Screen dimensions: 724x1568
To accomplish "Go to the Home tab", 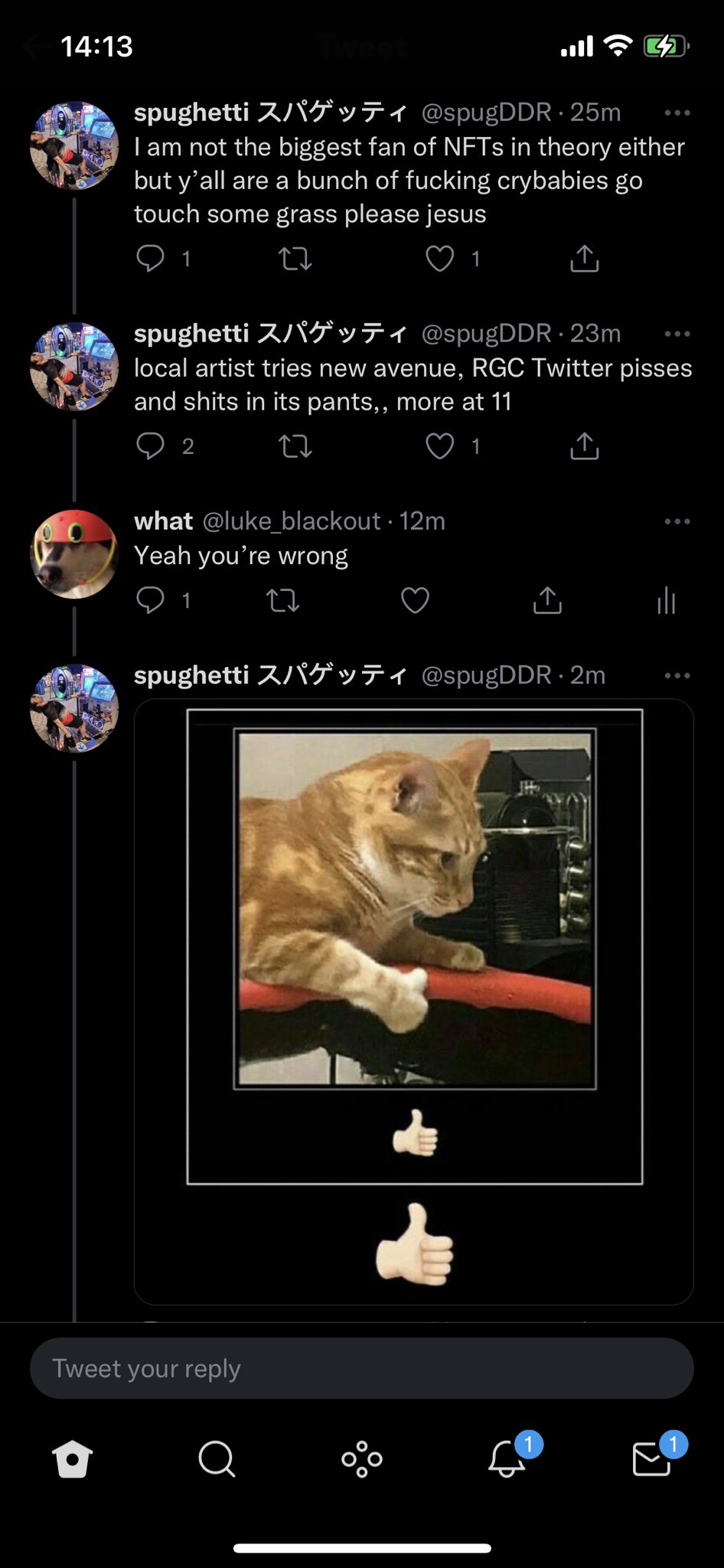I will [x=73, y=1459].
